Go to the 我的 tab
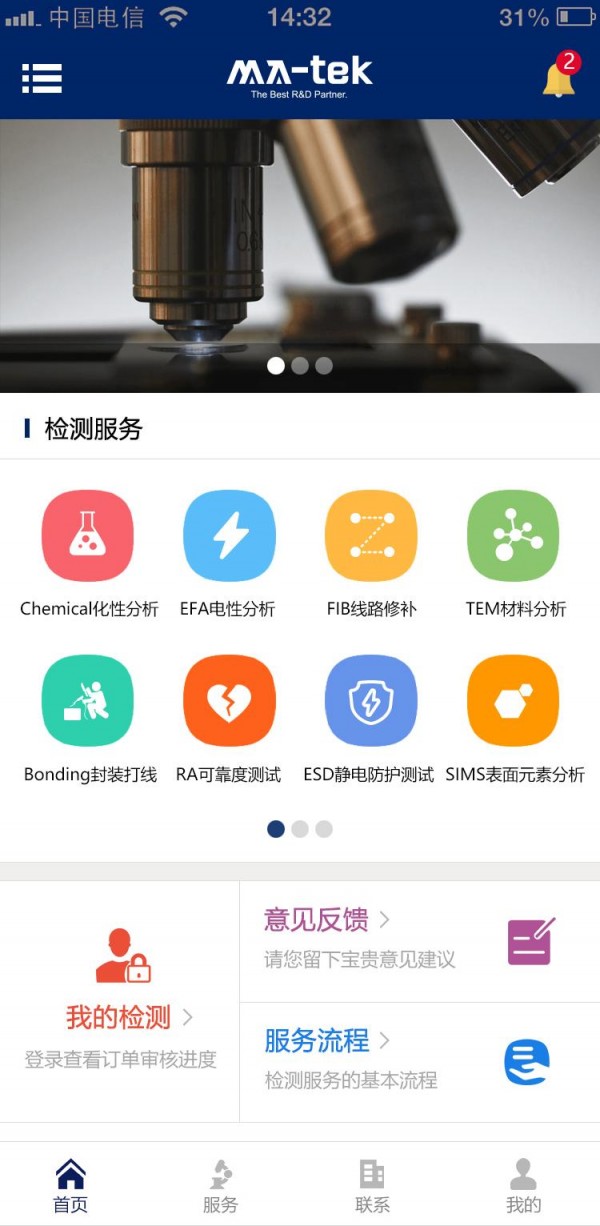 [523, 1186]
